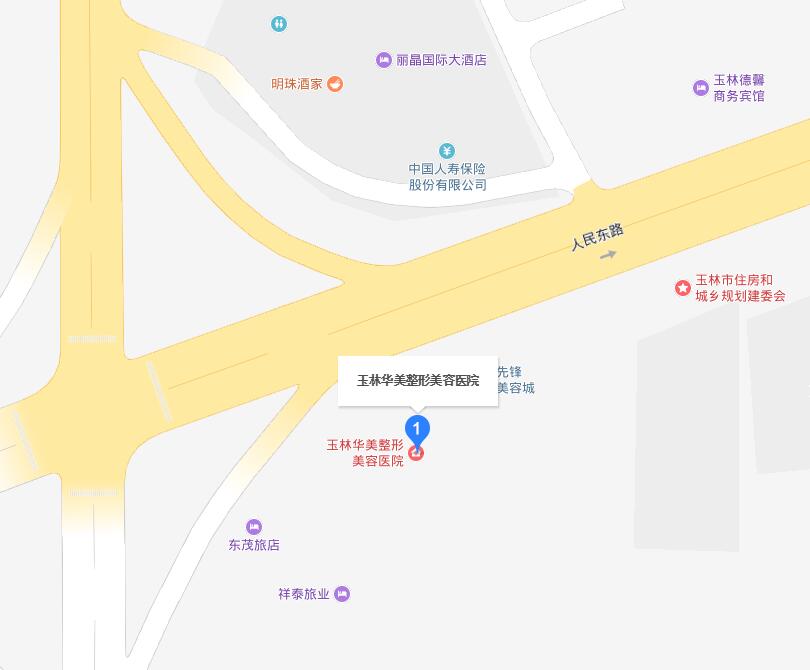Tap the 祥泰旅业 hotel marker
Screen dimensions: 810x670
pyautogui.click(x=342, y=594)
